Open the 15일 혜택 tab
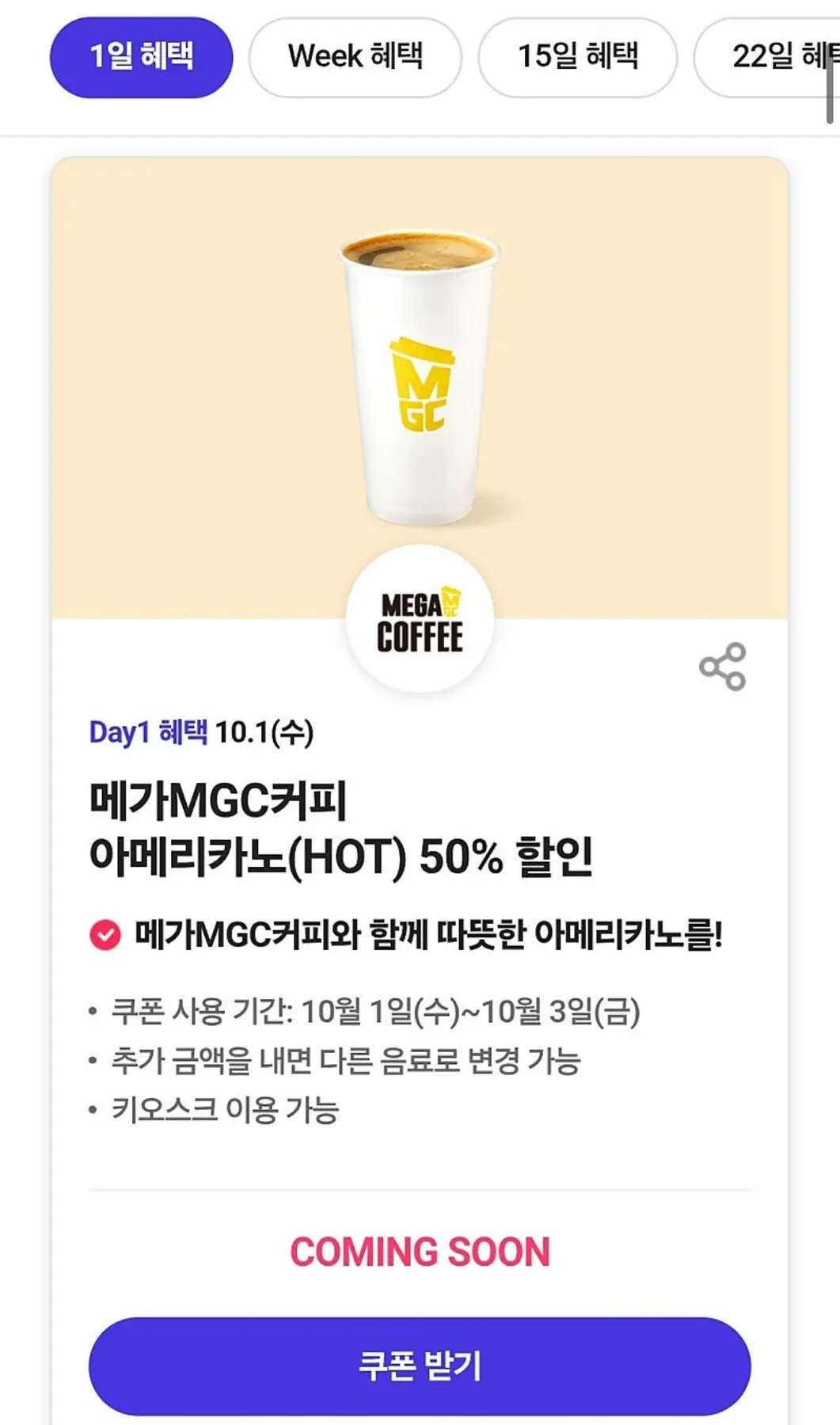840x1425 pixels. [x=577, y=57]
